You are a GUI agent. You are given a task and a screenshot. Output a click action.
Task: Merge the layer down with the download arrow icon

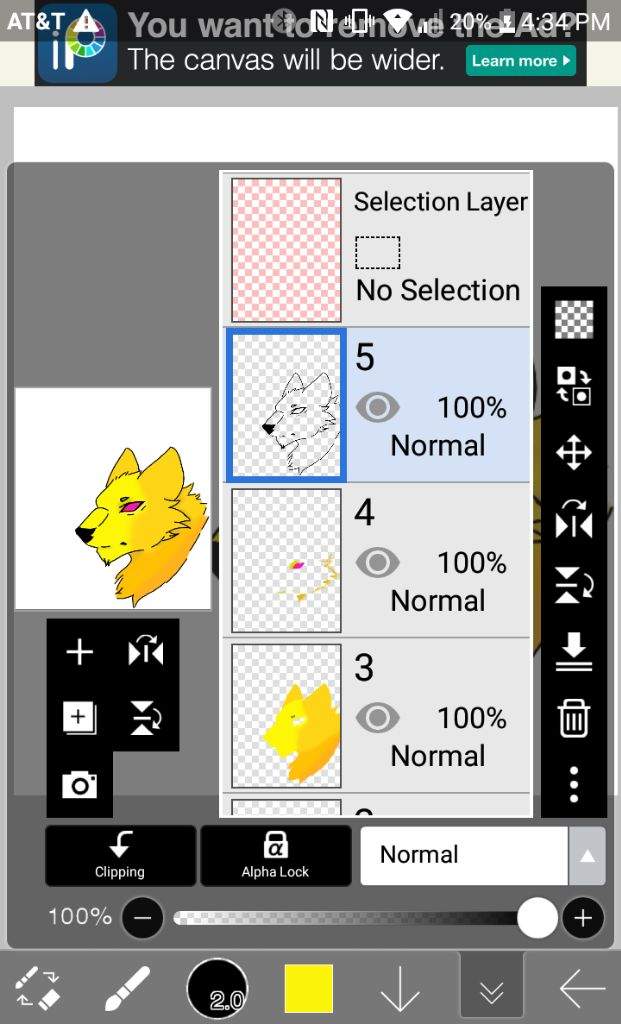click(574, 652)
